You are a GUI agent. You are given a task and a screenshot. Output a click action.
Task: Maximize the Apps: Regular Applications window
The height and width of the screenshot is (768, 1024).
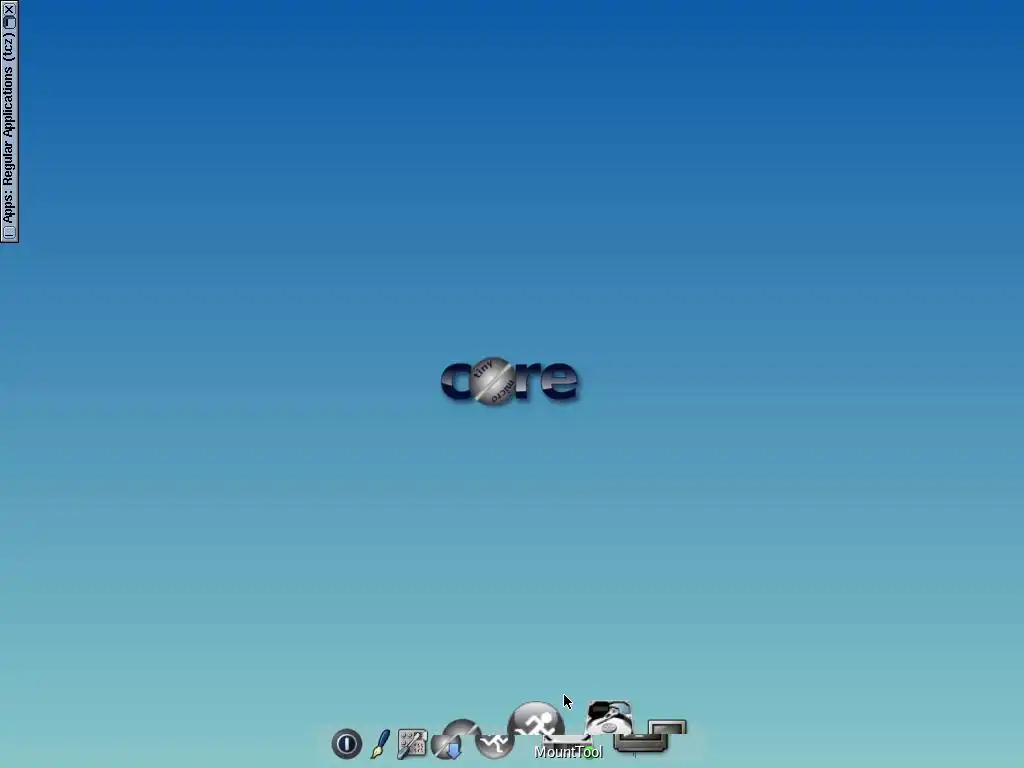pyautogui.click(x=9, y=21)
